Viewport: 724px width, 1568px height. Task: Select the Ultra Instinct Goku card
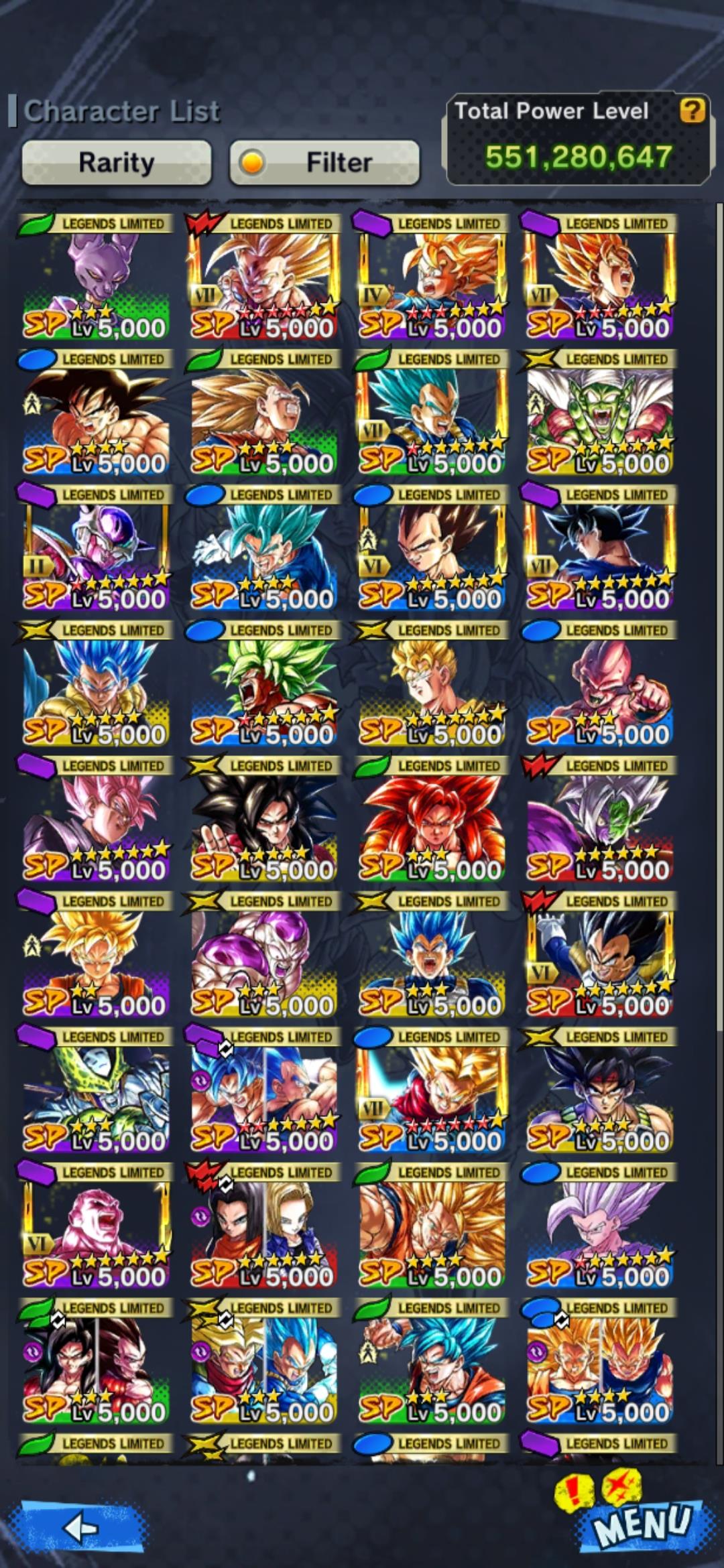tap(599, 548)
